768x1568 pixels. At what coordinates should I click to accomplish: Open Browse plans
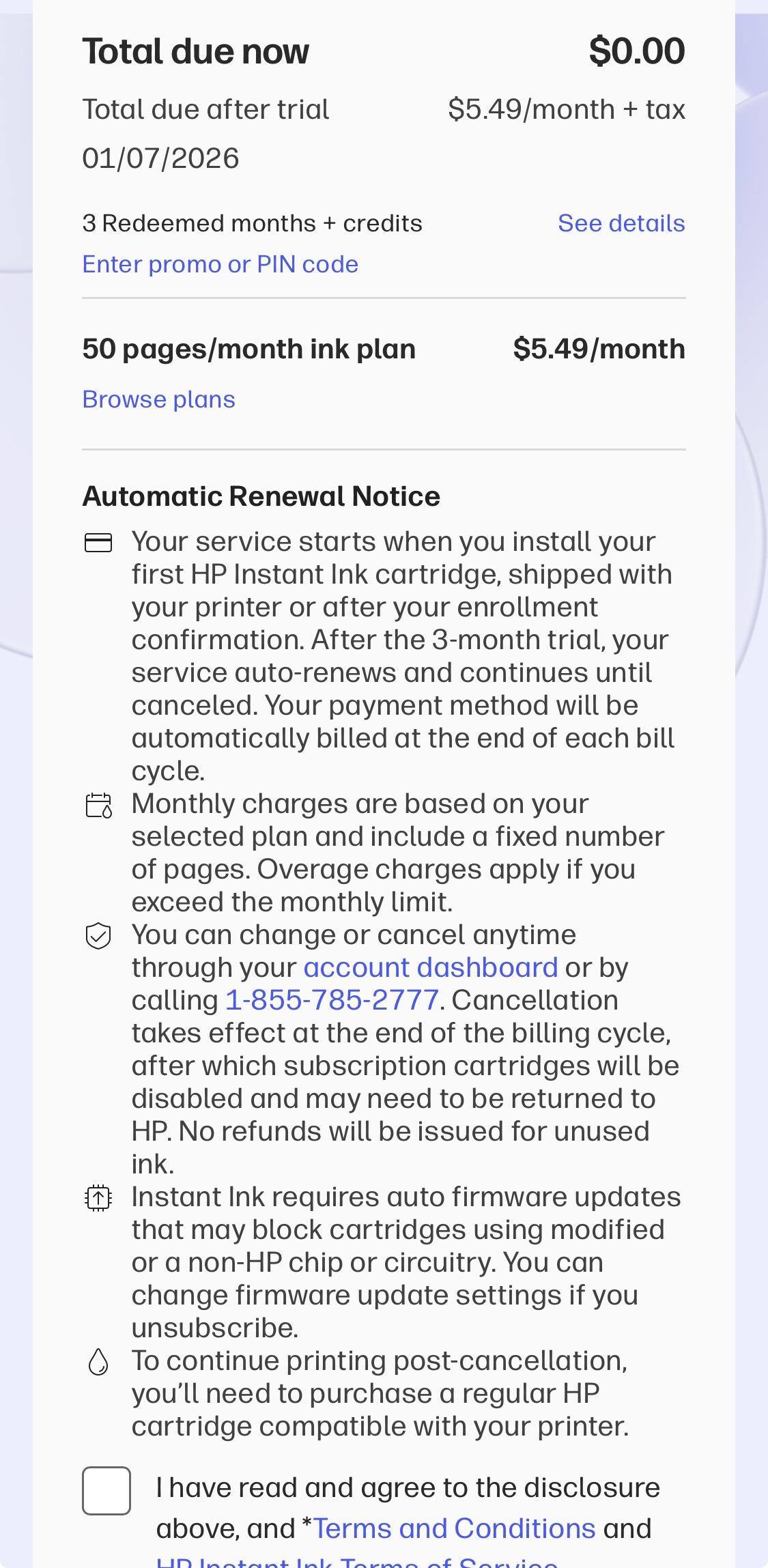[158, 399]
